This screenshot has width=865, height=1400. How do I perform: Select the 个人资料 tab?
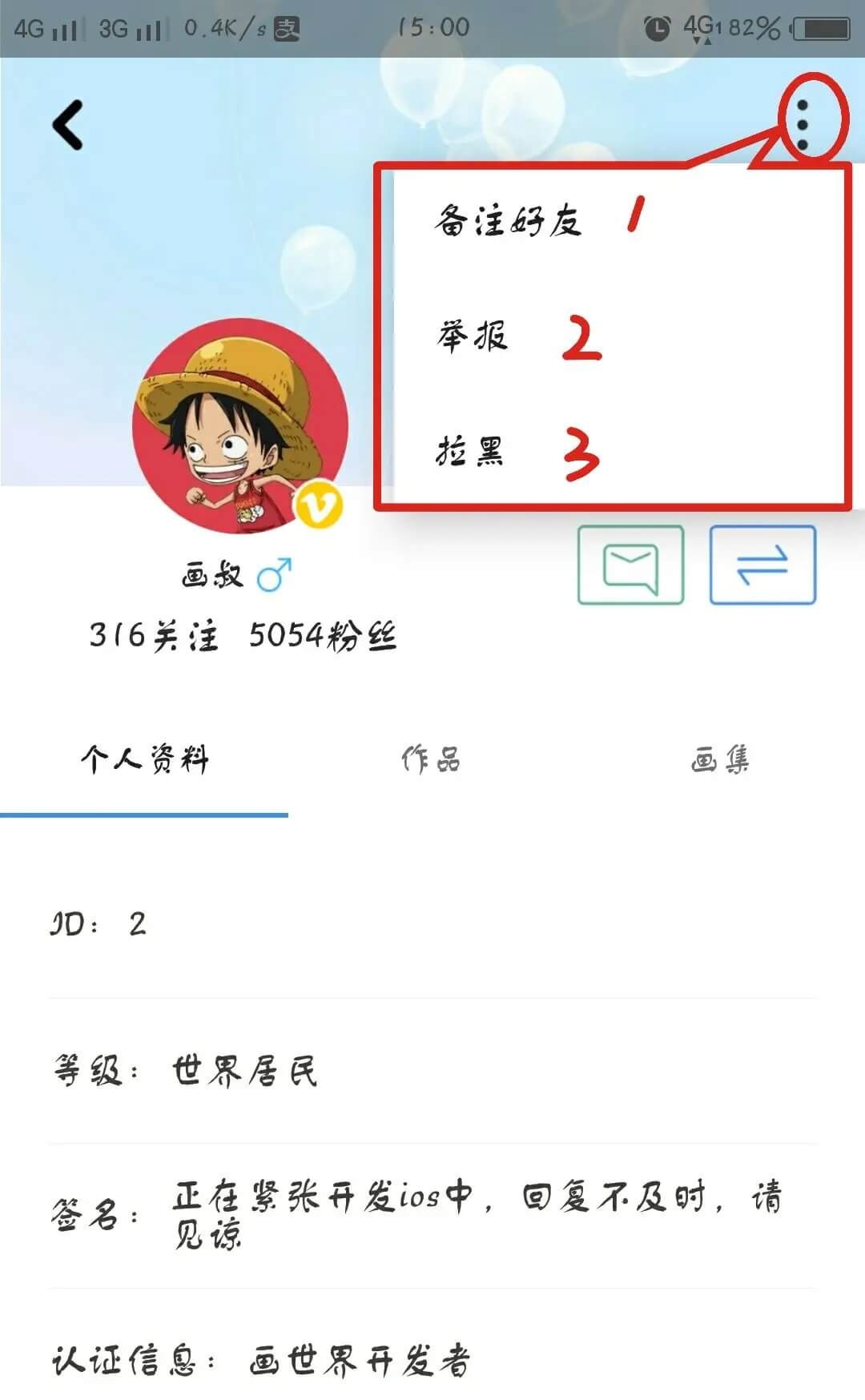click(x=144, y=758)
